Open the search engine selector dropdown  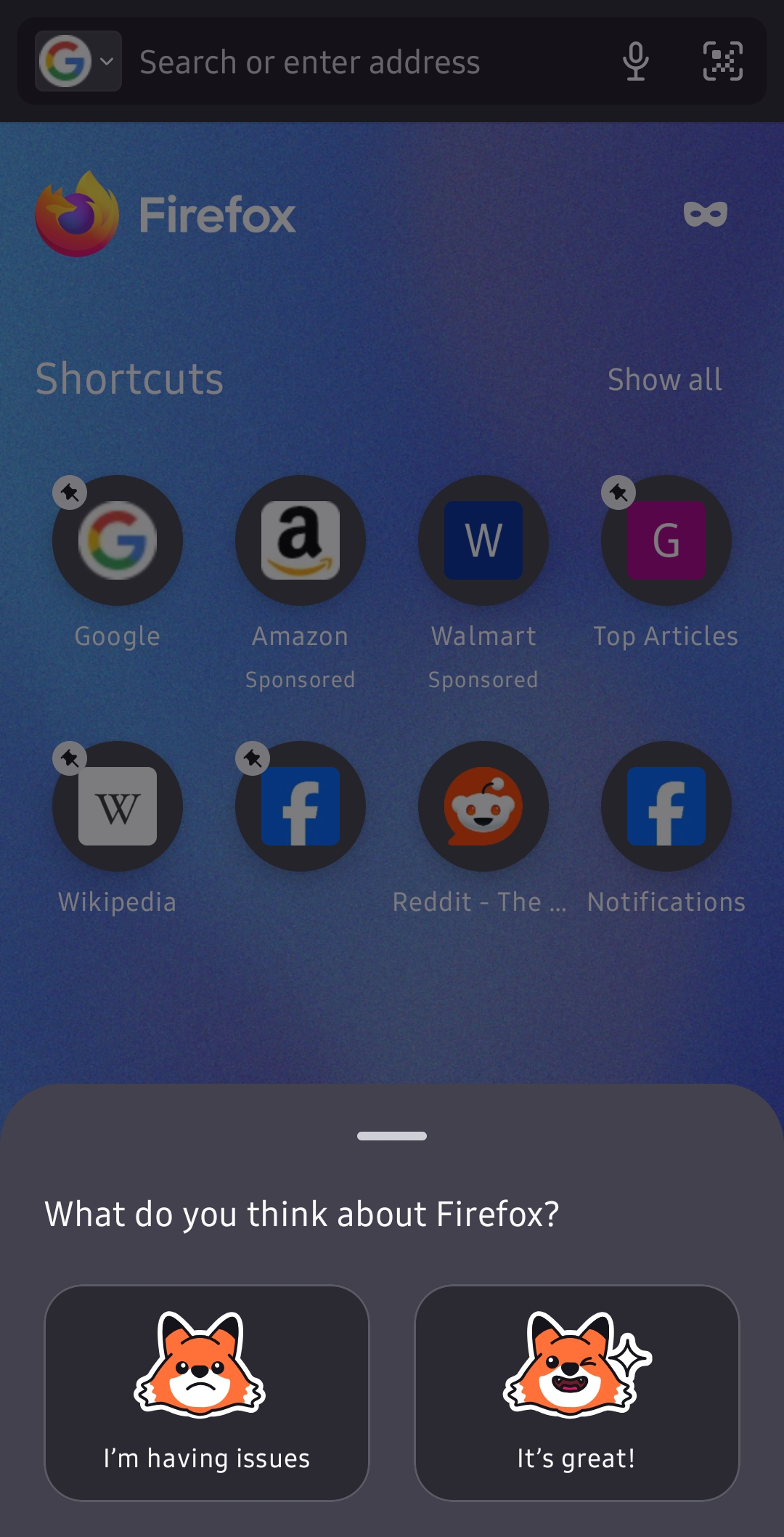(x=78, y=61)
